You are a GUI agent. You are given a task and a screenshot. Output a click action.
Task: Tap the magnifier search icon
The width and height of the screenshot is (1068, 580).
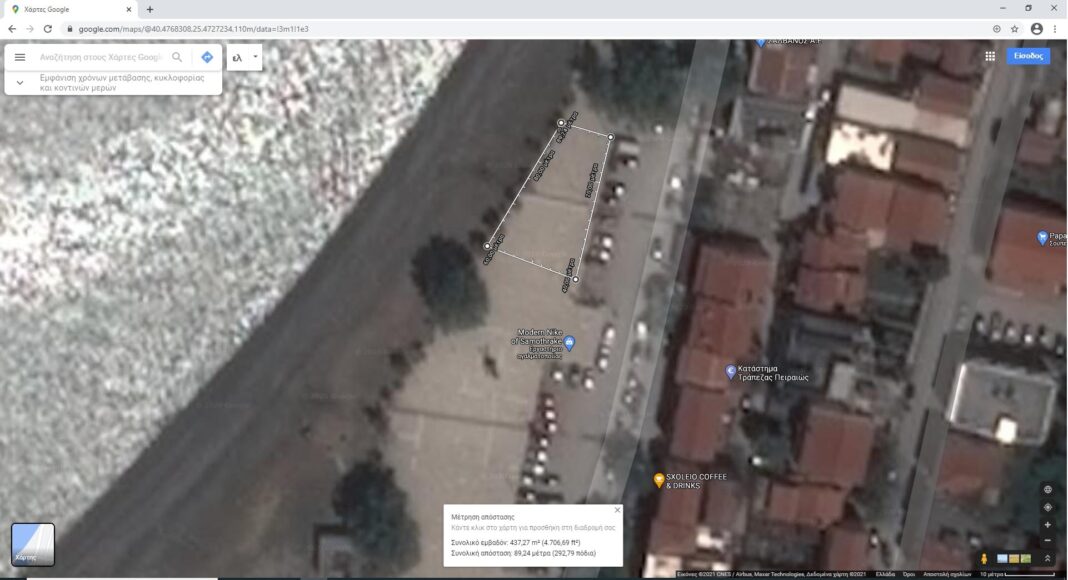point(177,58)
